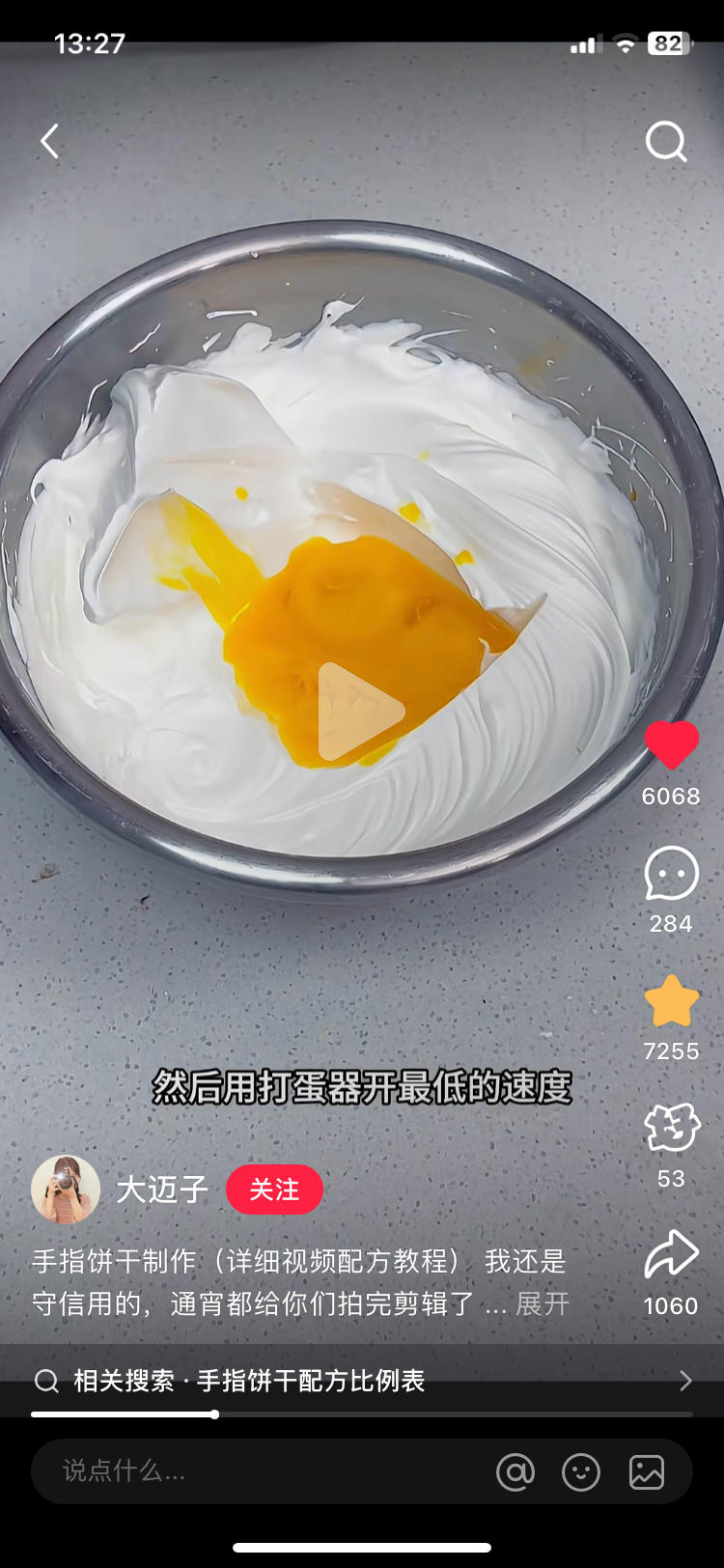Tap the yellow star favorite icon
The width and height of the screenshot is (724, 1568).
pyautogui.click(x=671, y=1001)
